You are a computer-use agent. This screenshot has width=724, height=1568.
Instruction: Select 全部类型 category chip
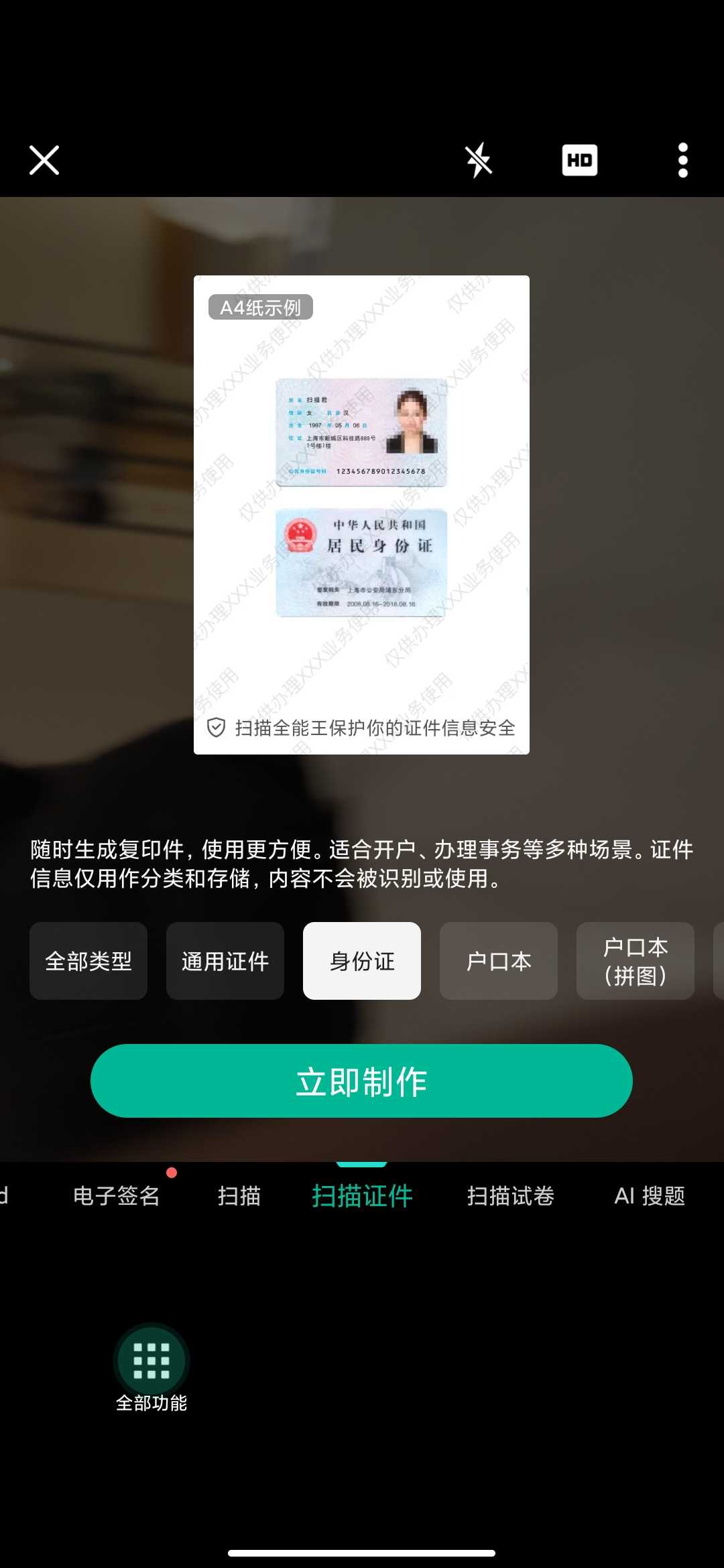(88, 961)
